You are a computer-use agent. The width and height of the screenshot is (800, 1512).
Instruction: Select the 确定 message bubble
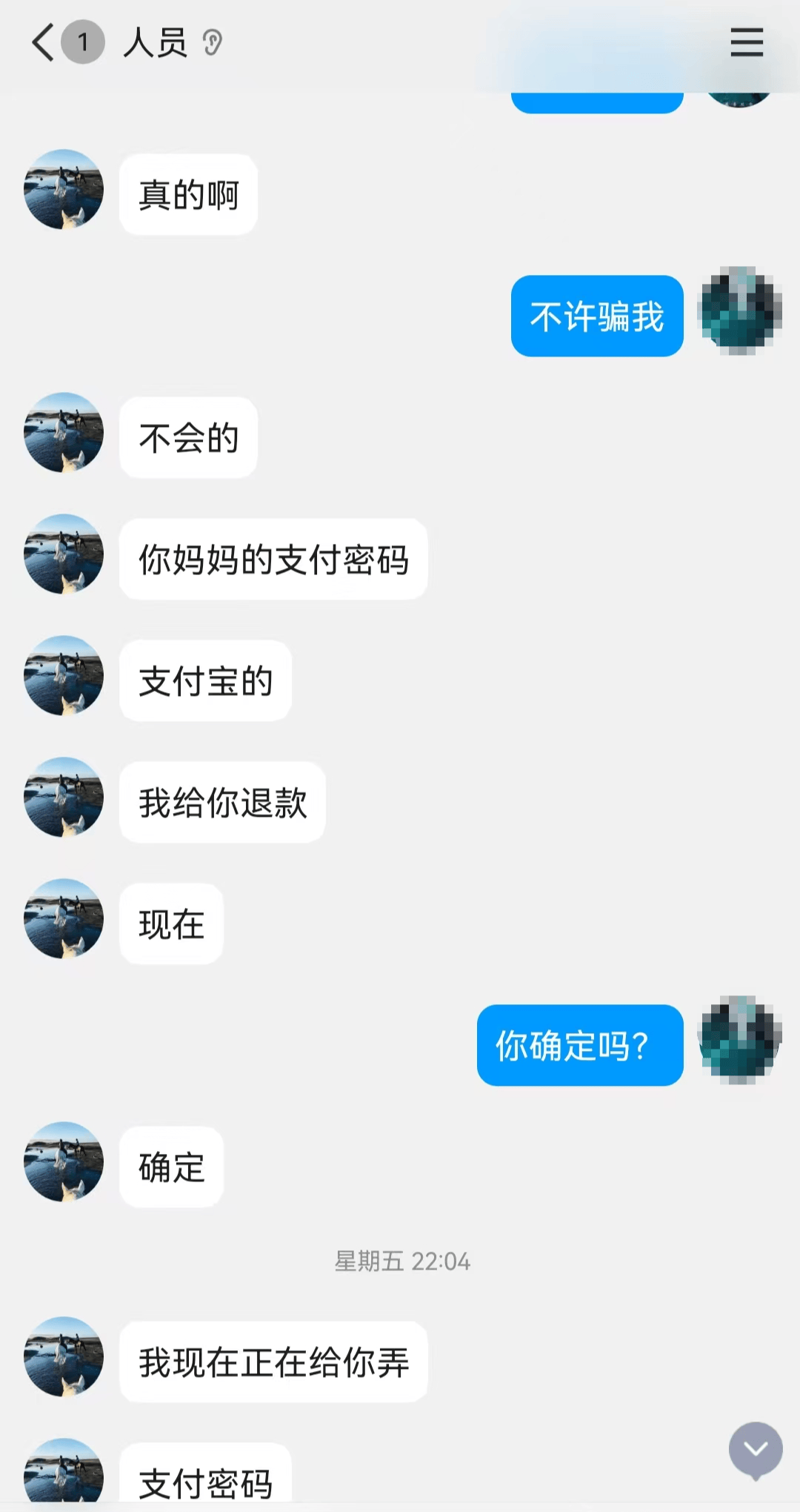click(170, 1167)
